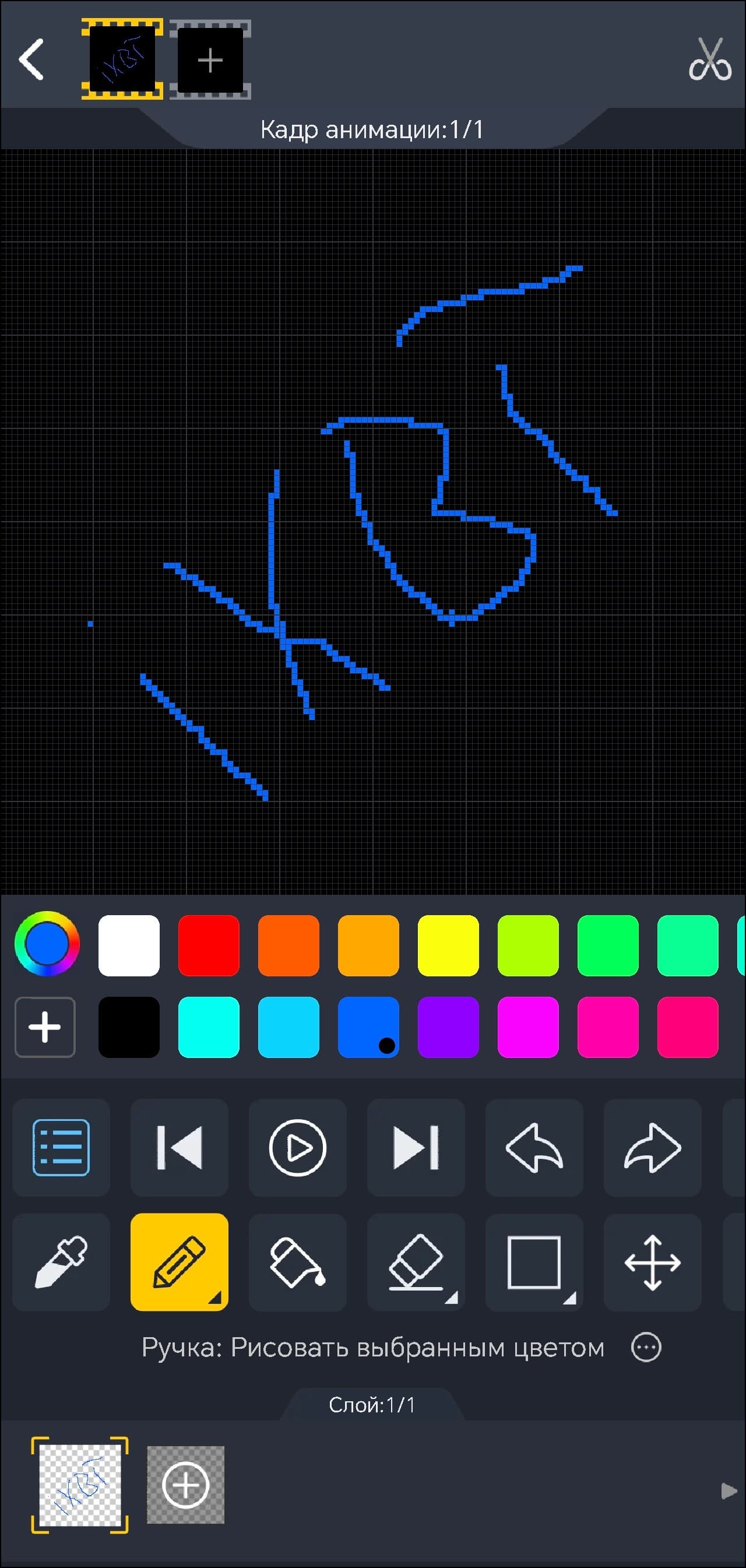This screenshot has width=746, height=1568.
Task: Select the eyedropper tool
Action: [61, 1262]
